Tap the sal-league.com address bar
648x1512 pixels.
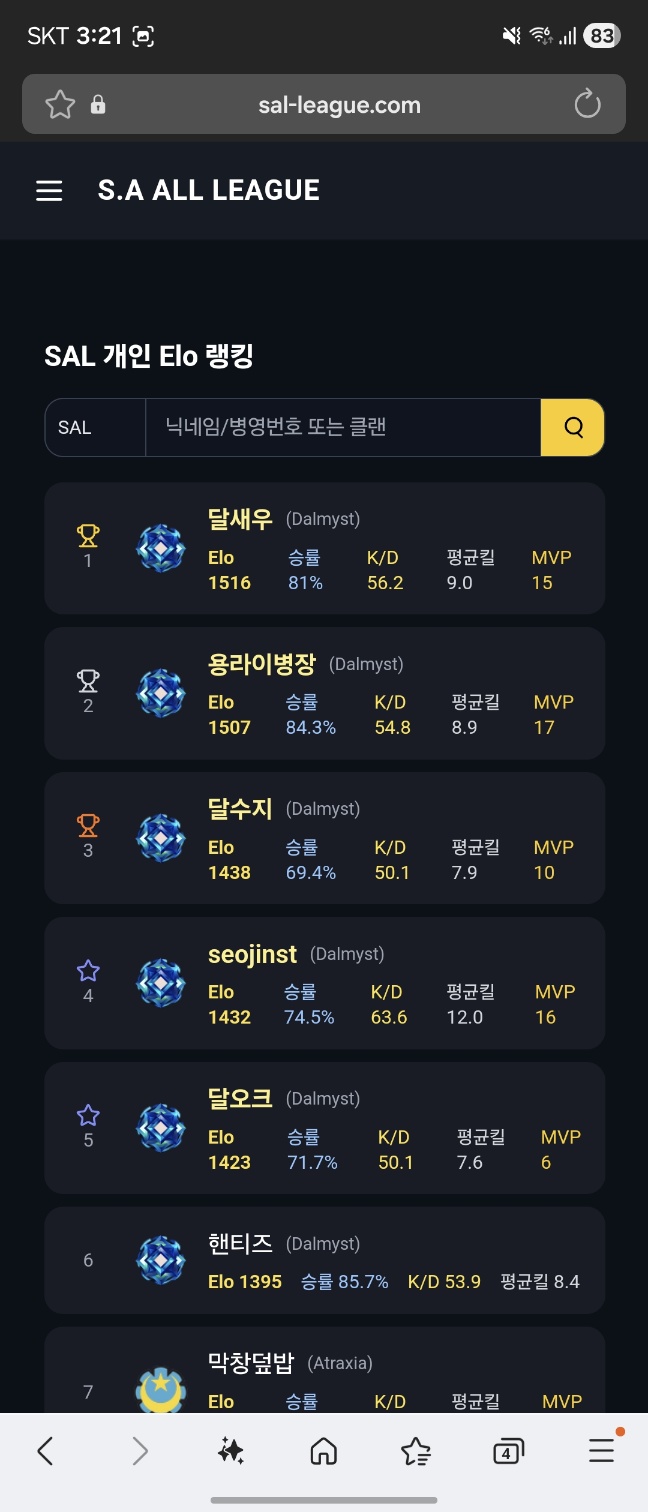[x=339, y=105]
